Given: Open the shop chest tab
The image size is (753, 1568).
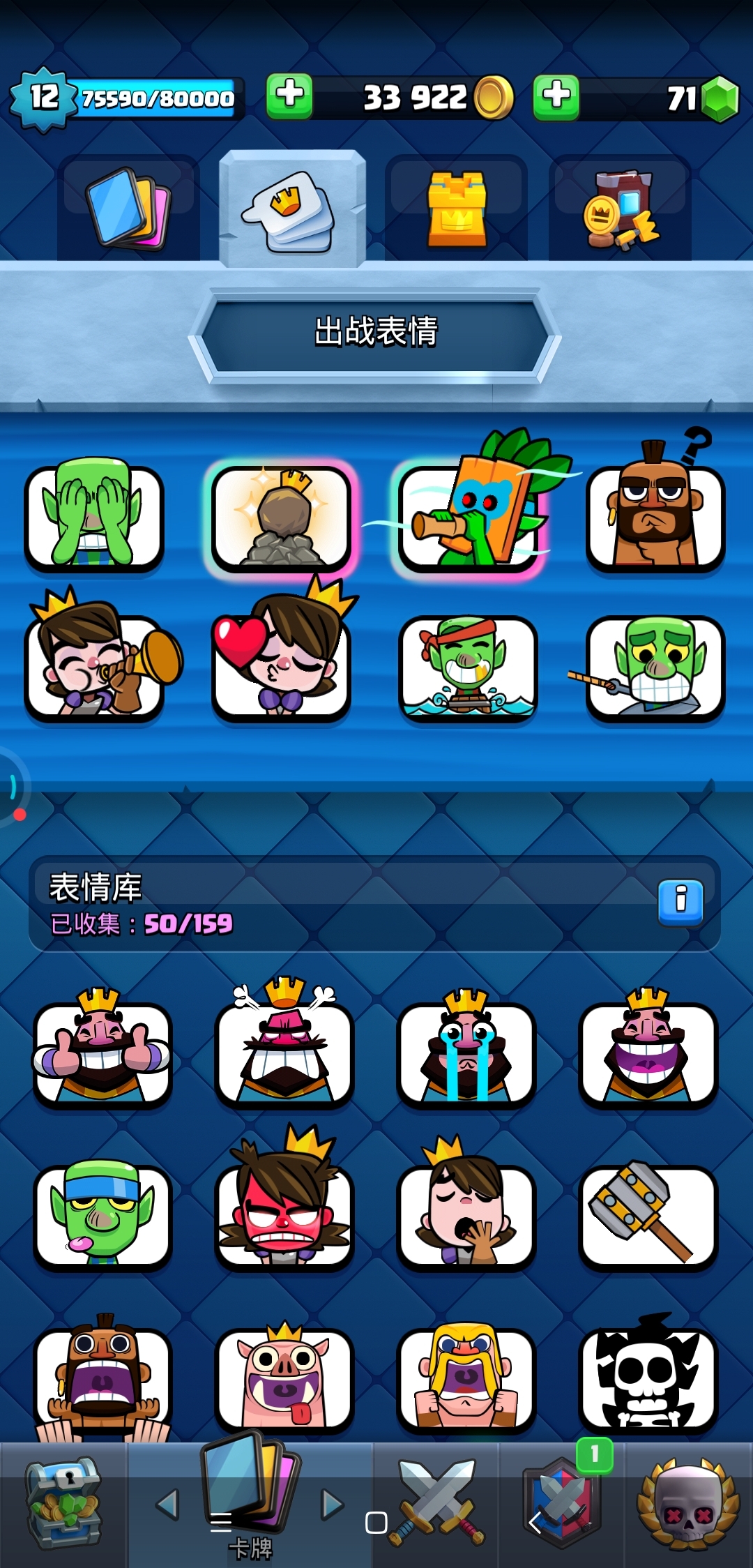Looking at the screenshot, I should click(63, 1503).
